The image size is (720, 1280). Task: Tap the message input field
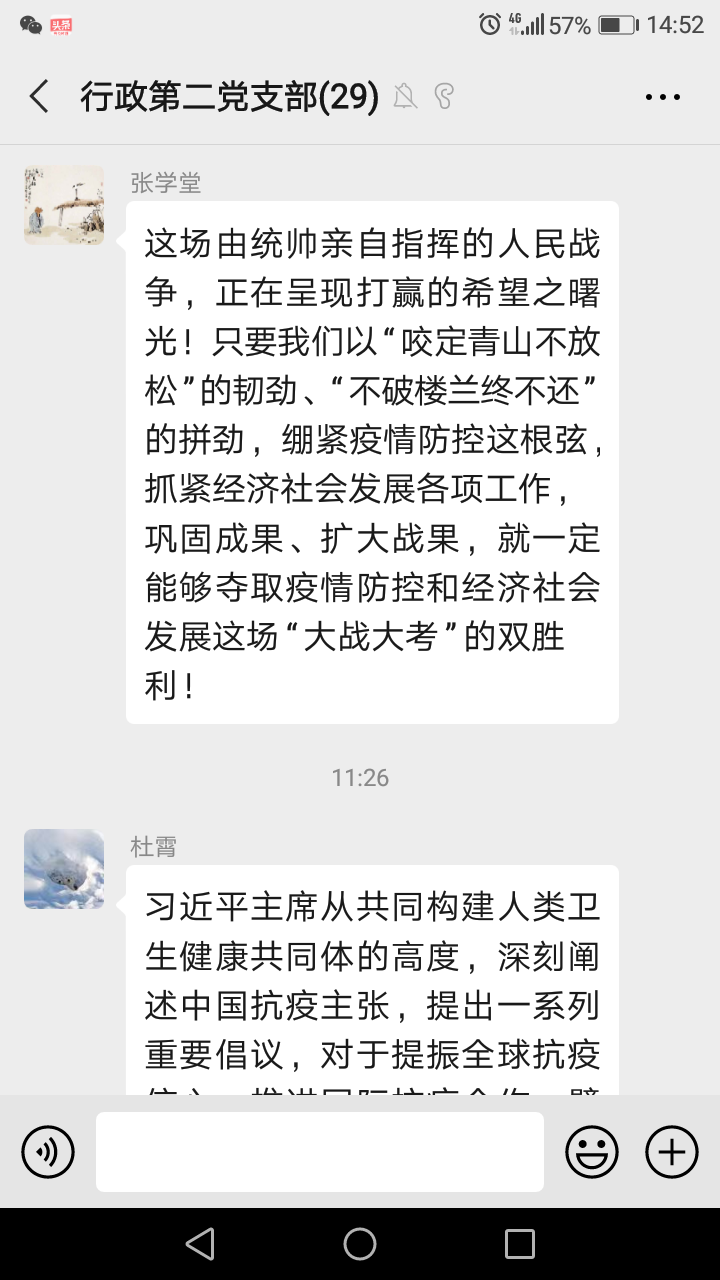[320, 1152]
